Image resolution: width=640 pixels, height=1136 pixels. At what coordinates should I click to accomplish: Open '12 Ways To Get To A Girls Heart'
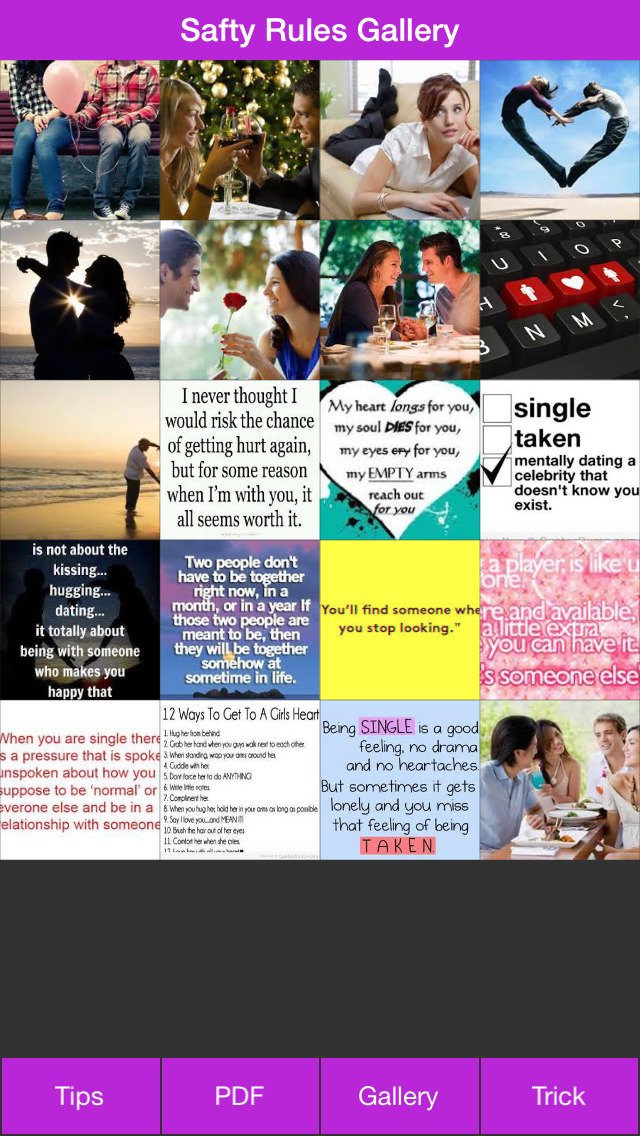[x=240, y=780]
